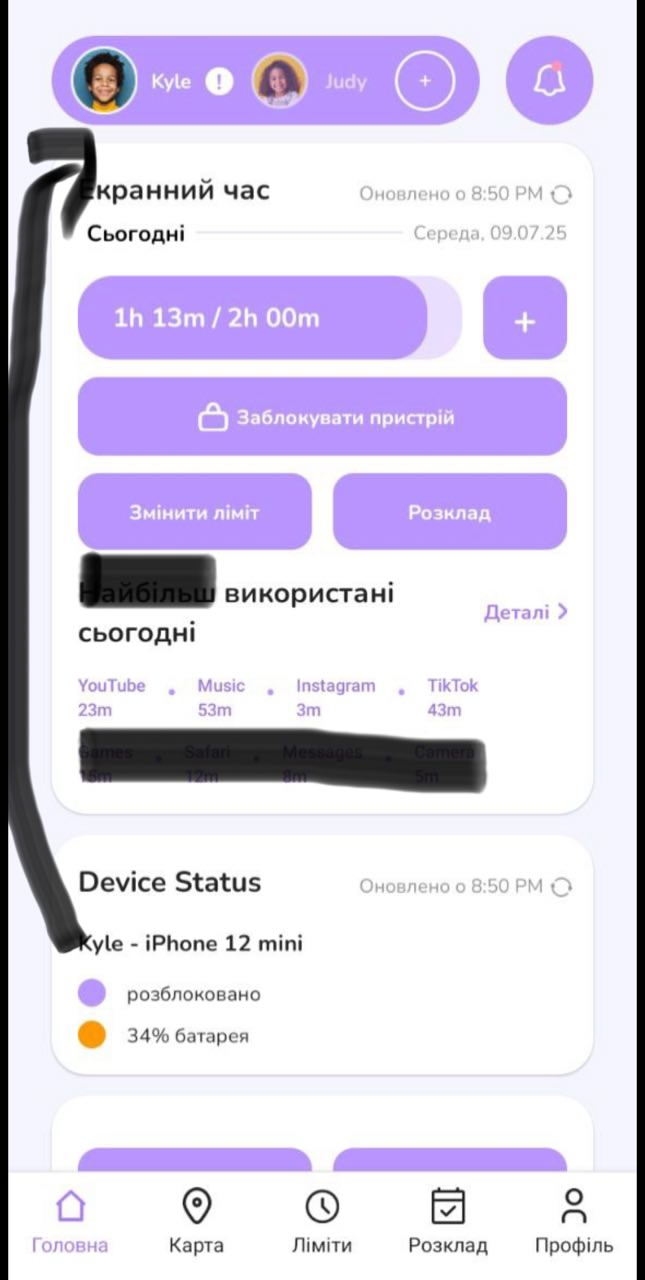
Task: Open the Ліміти tab
Action: [x=322, y=1221]
